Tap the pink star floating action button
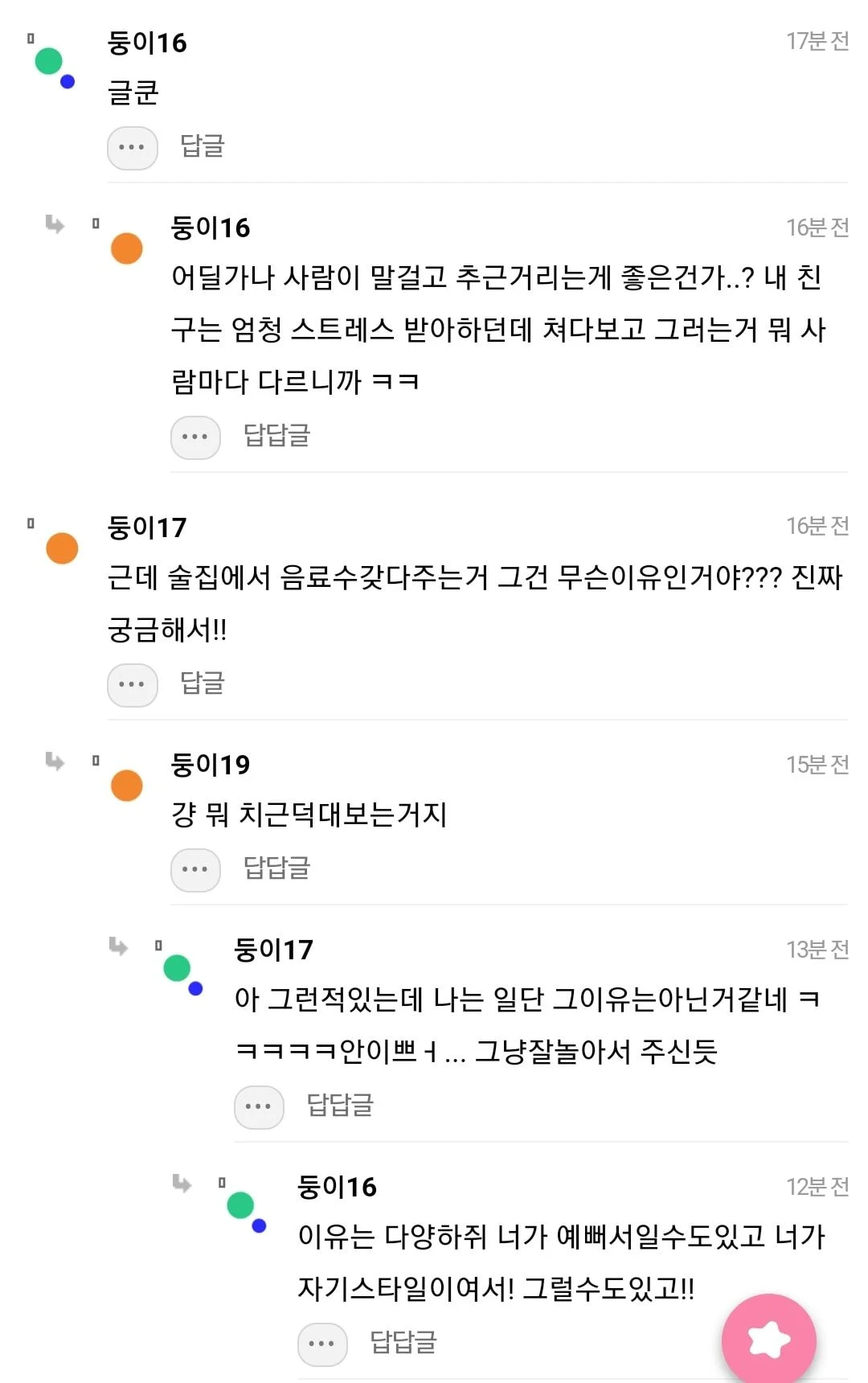The image size is (868, 1383). coord(768,1335)
